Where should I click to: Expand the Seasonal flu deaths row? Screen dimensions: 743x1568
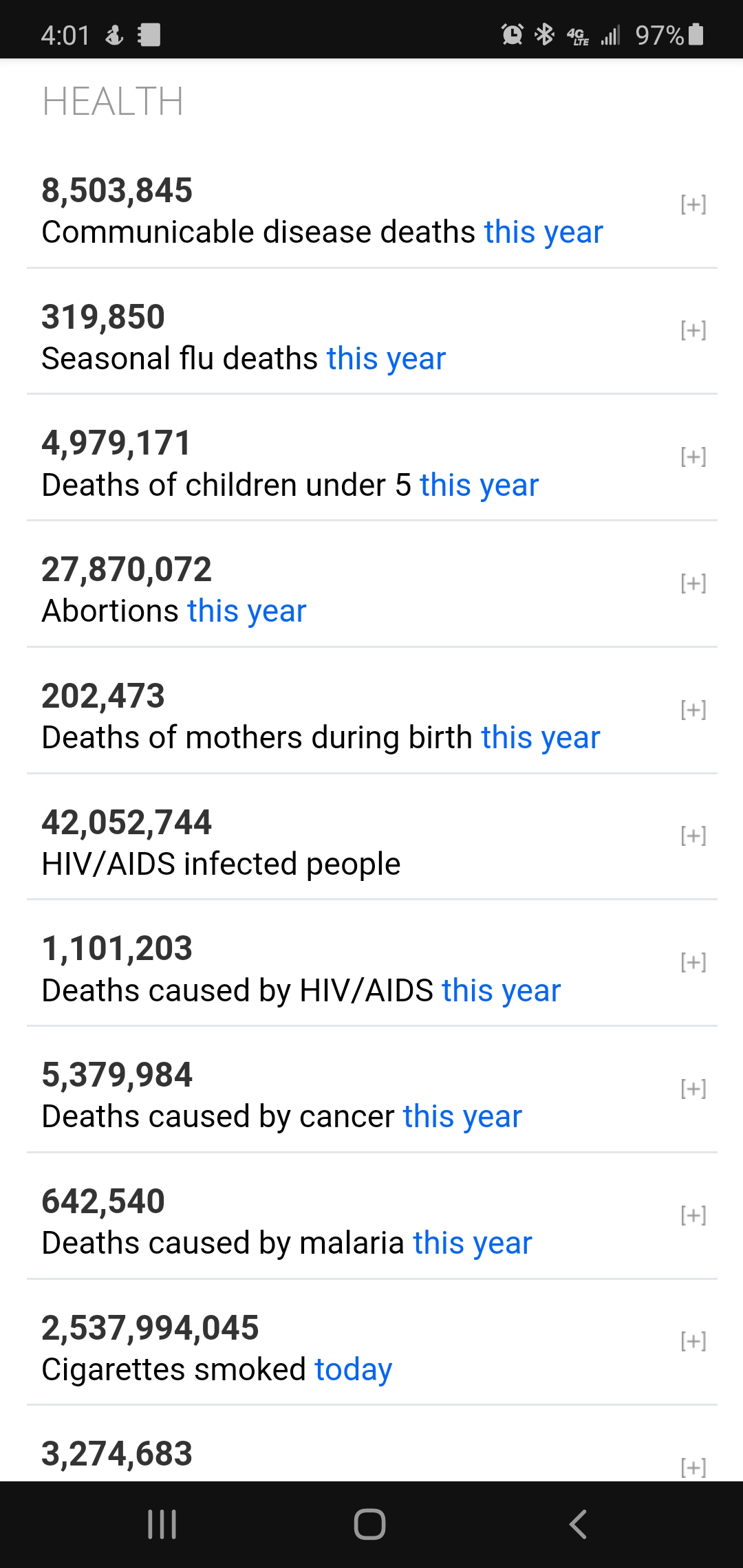click(x=693, y=331)
